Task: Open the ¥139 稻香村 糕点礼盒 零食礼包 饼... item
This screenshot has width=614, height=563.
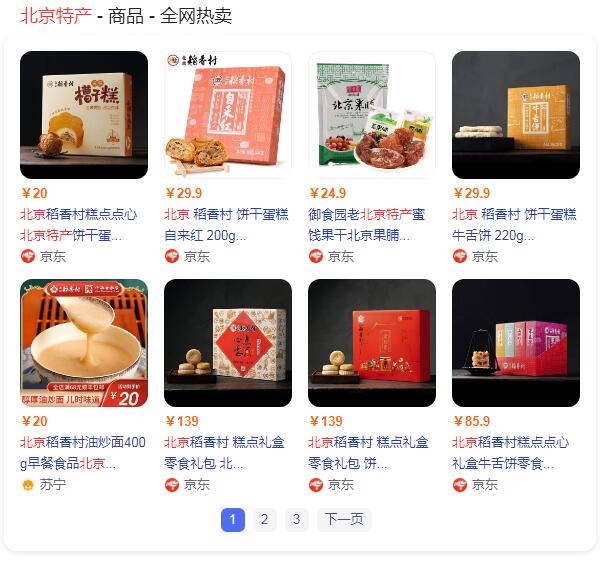Action: click(x=372, y=343)
